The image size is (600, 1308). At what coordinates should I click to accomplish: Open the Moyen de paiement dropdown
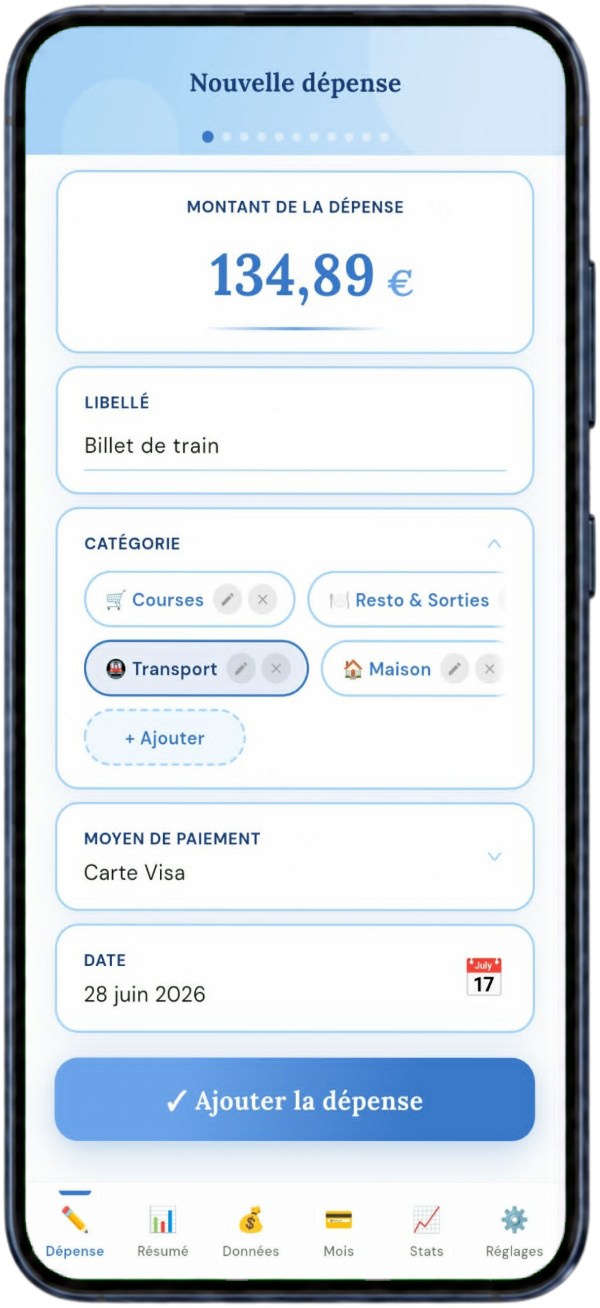295,857
